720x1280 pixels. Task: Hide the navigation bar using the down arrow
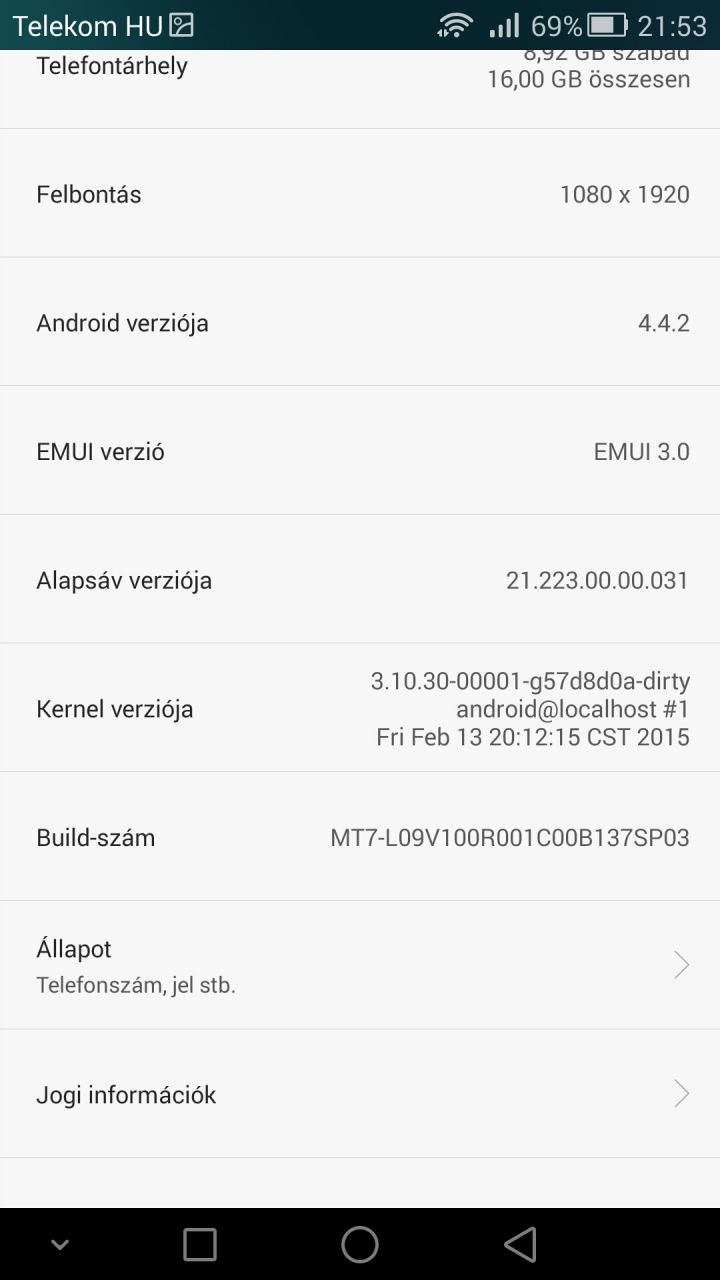click(60, 1245)
